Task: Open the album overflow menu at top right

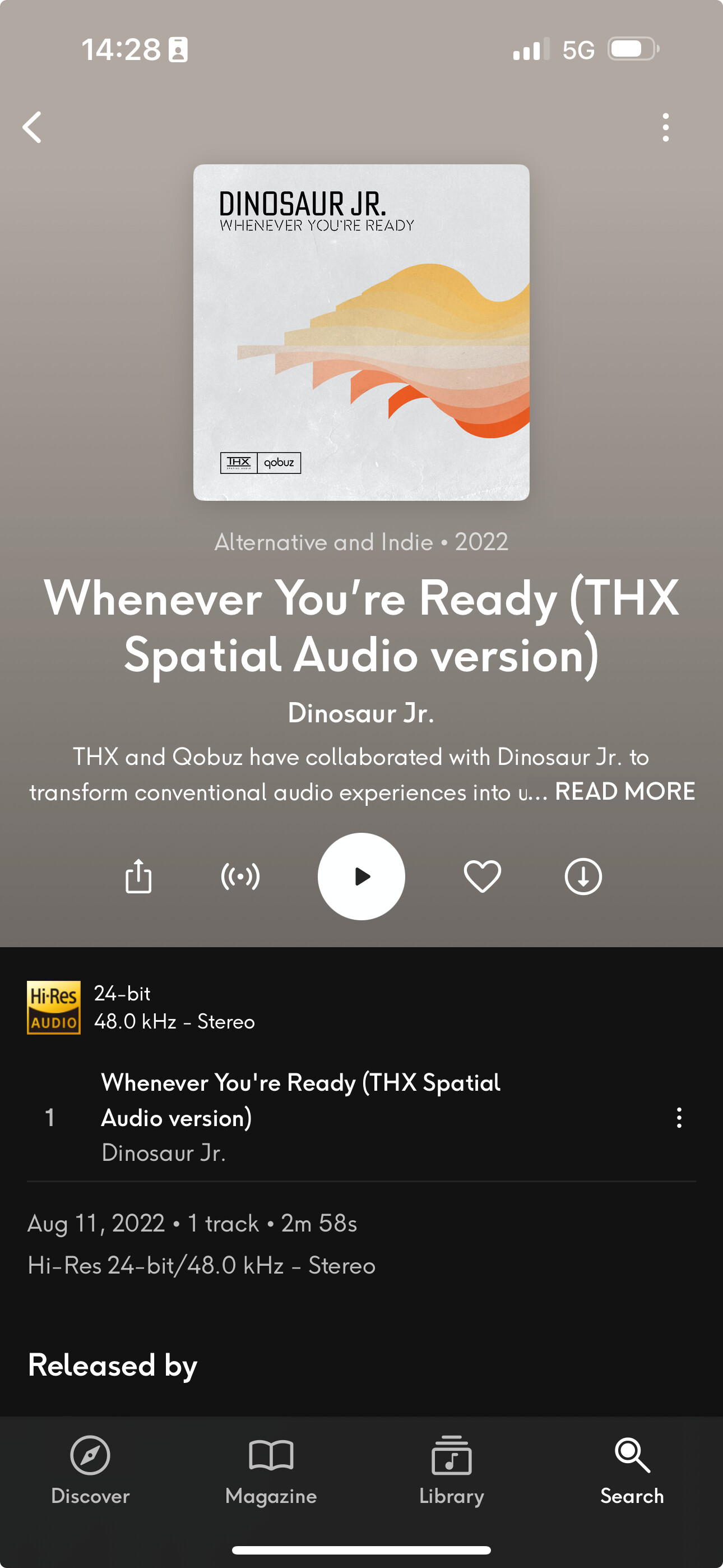Action: (665, 127)
